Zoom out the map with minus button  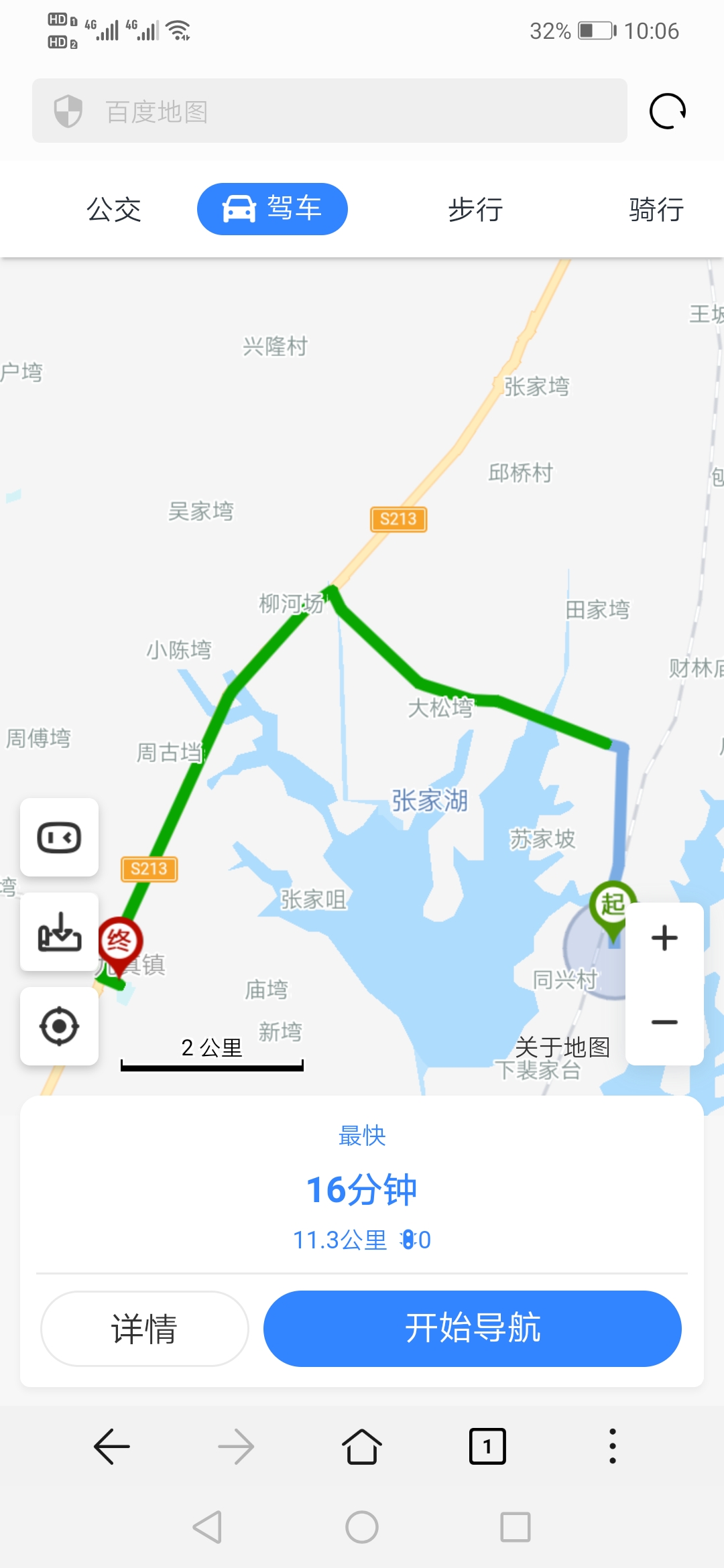[x=664, y=1023]
